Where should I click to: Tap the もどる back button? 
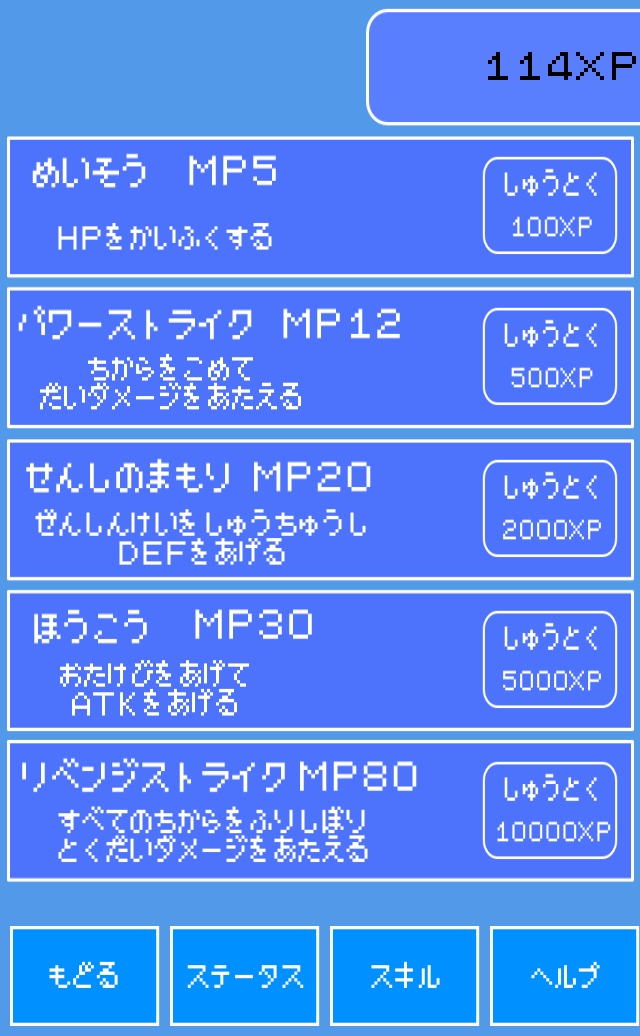[85, 975]
